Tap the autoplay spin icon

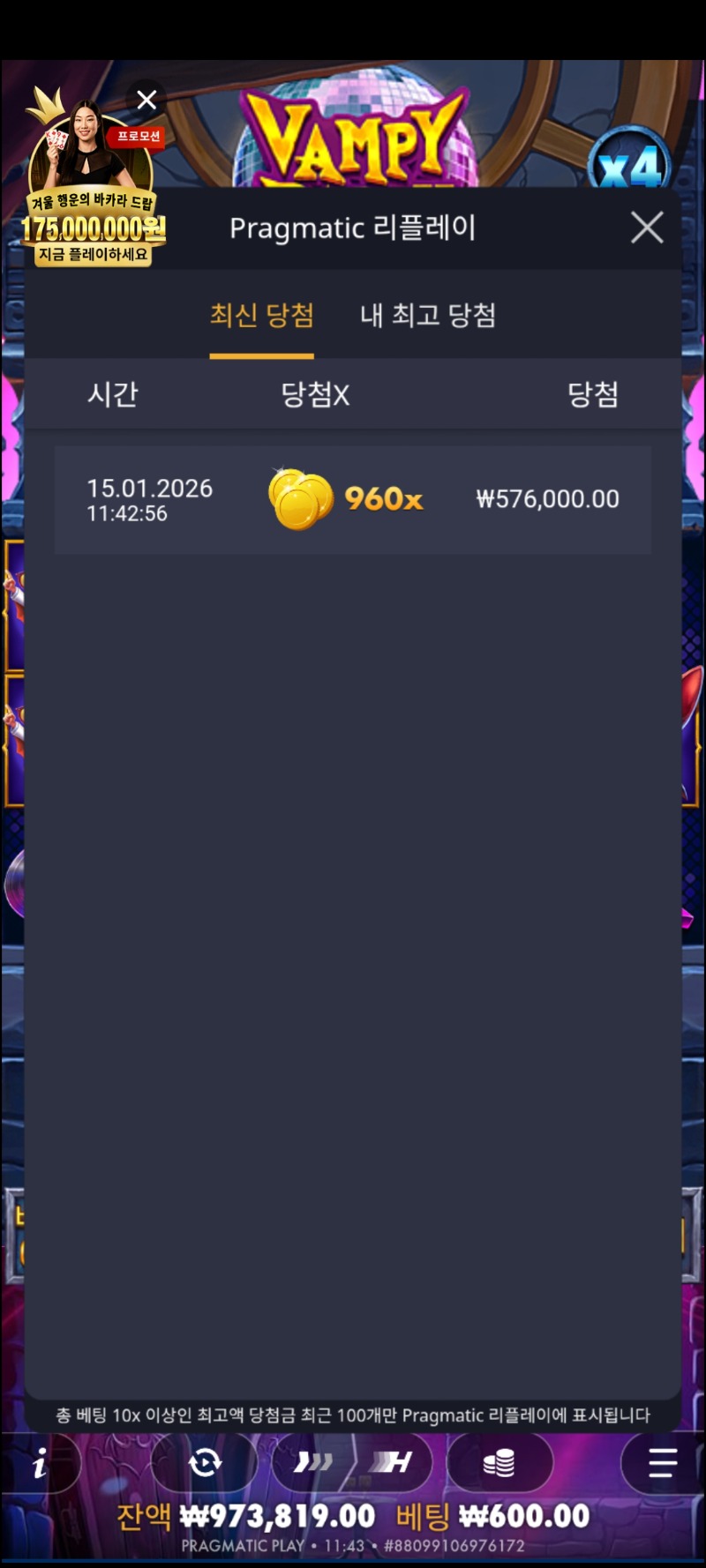pos(205,1464)
